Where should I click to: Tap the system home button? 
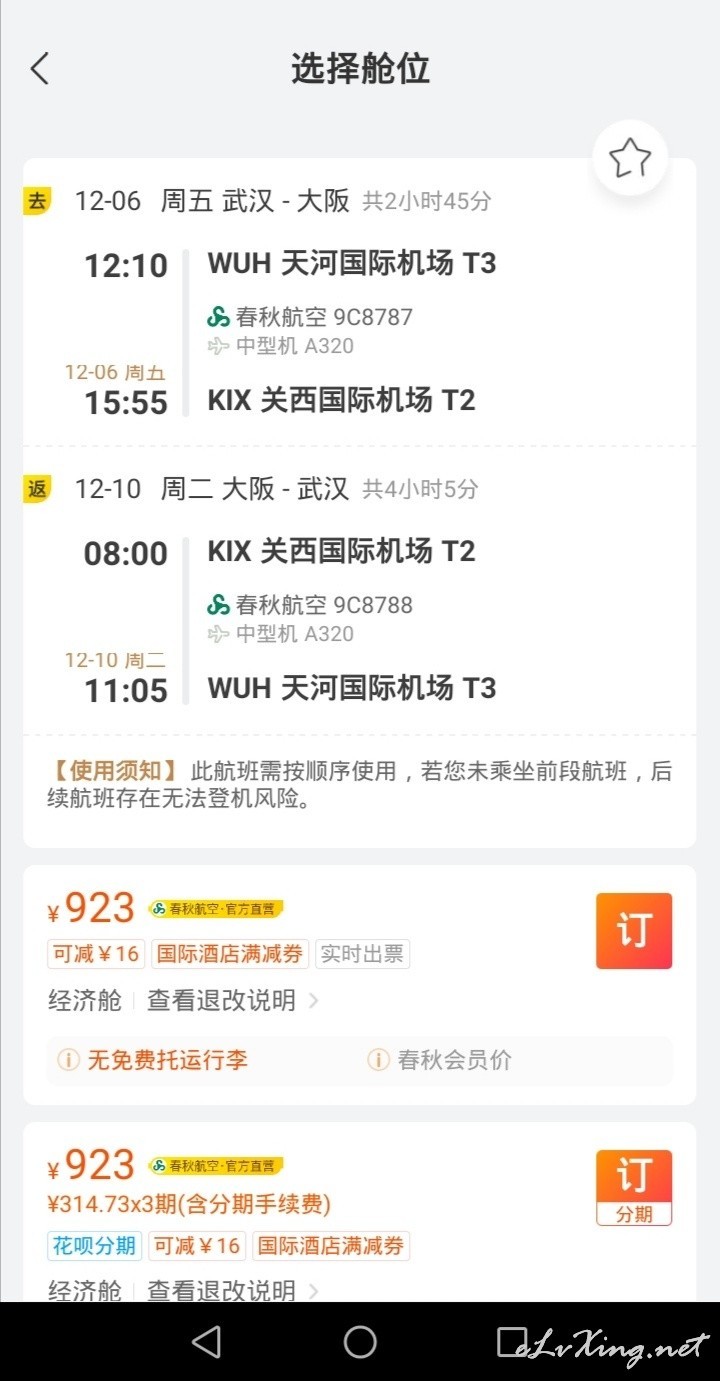360,1342
